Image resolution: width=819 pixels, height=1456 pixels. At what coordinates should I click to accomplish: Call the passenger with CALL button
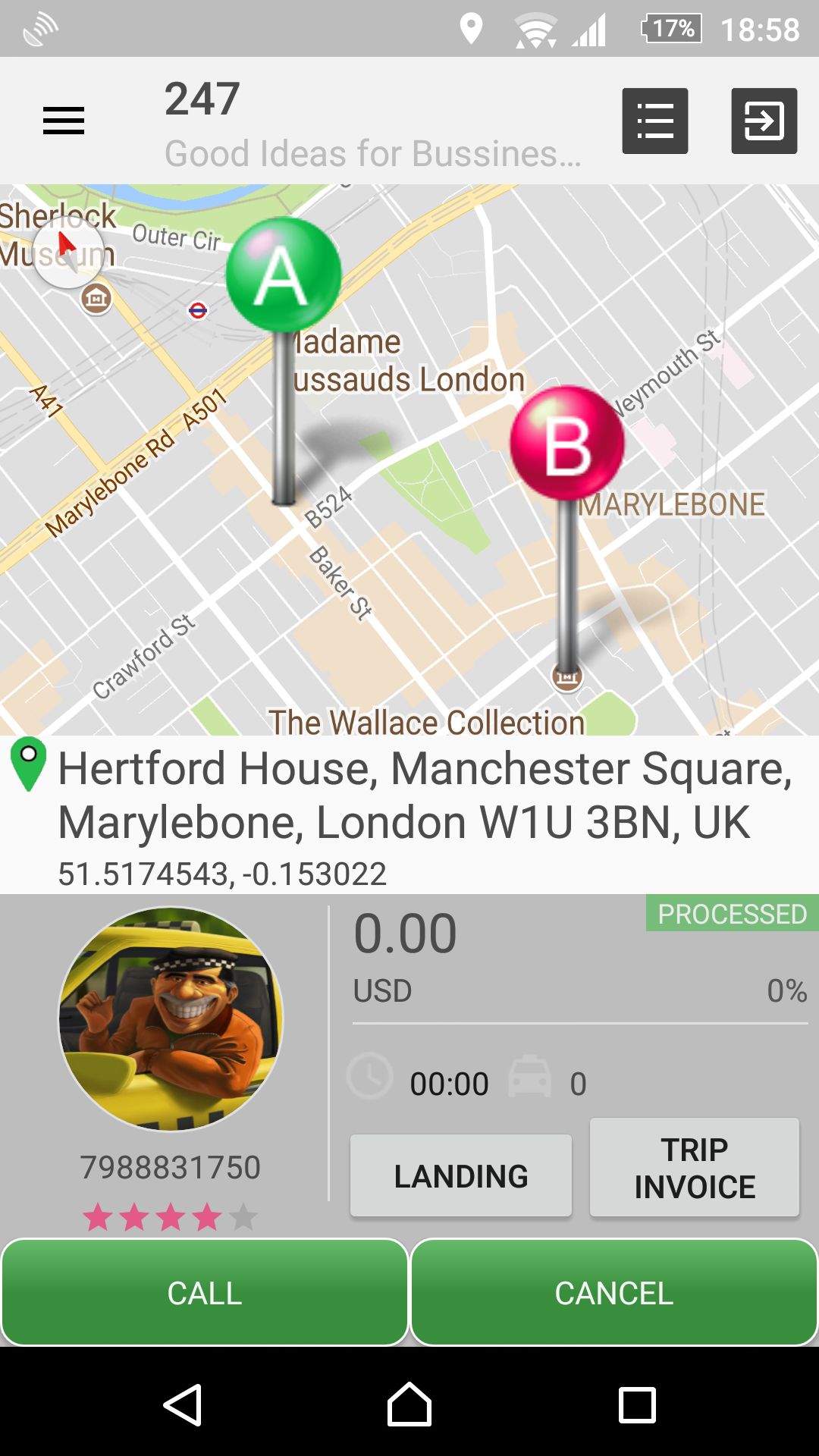pyautogui.click(x=205, y=1293)
